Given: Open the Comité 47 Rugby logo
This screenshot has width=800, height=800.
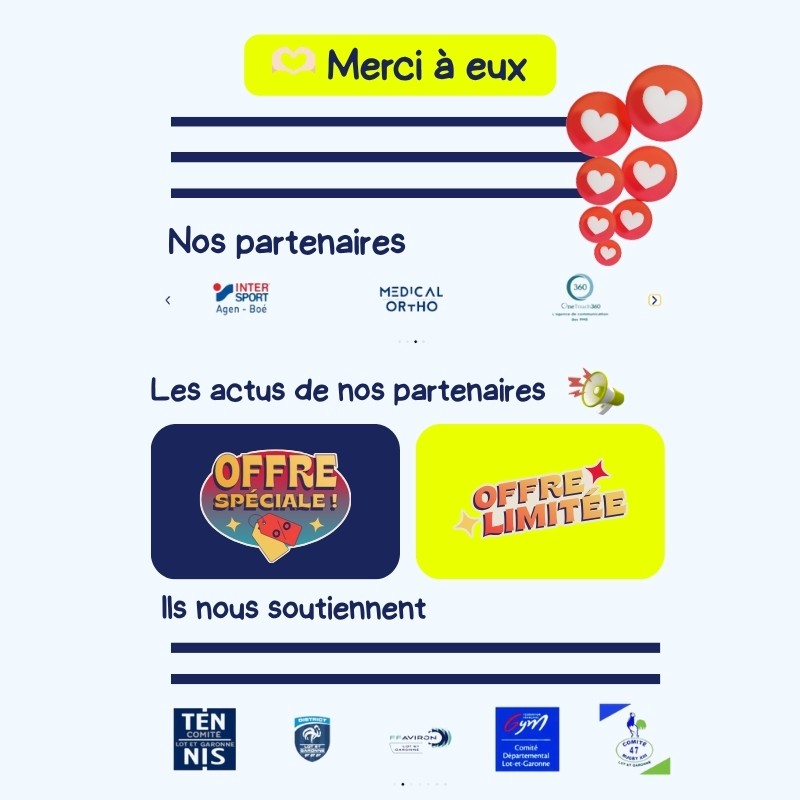Looking at the screenshot, I should coord(634,740).
